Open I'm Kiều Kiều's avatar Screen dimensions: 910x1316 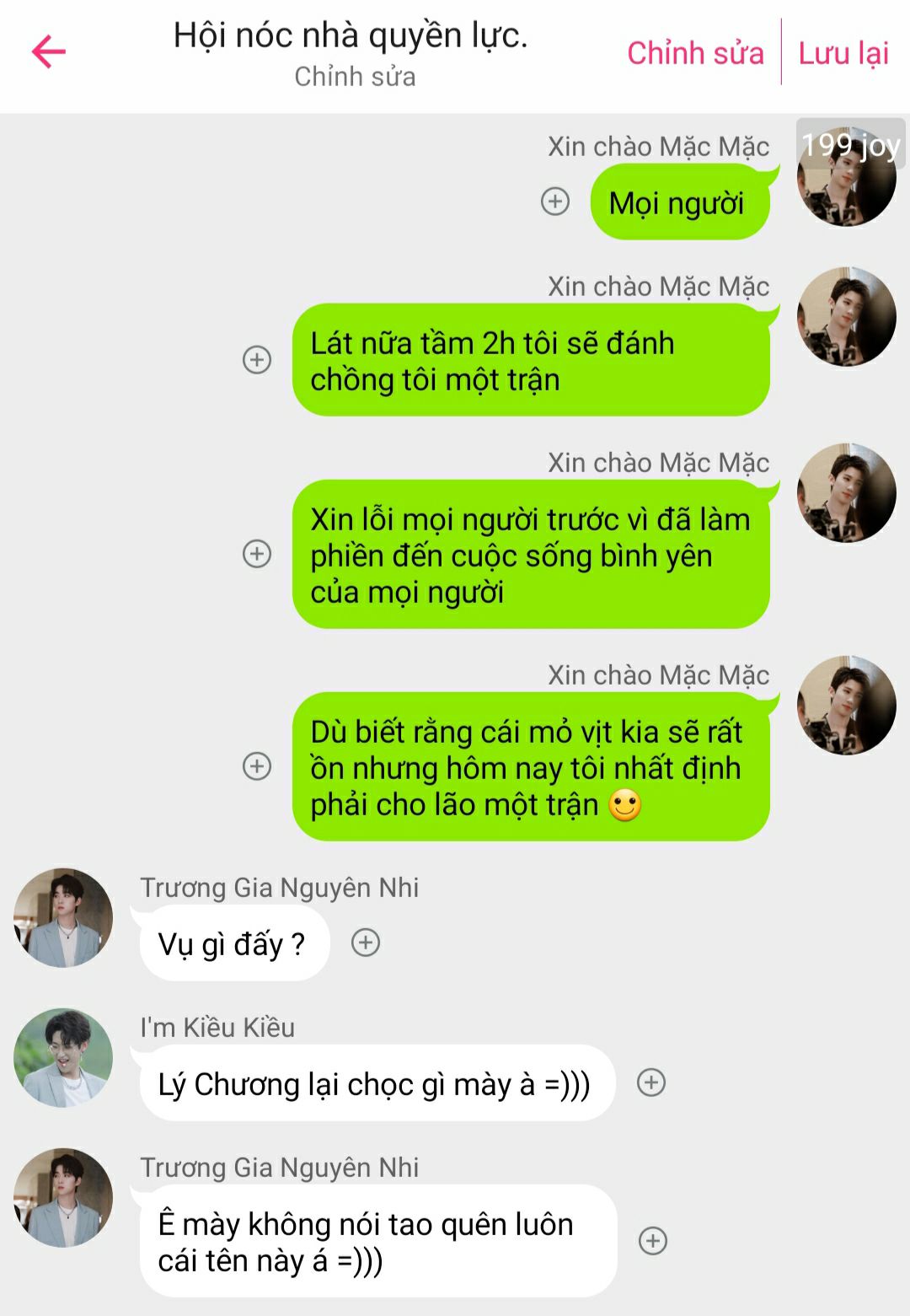point(63,1057)
